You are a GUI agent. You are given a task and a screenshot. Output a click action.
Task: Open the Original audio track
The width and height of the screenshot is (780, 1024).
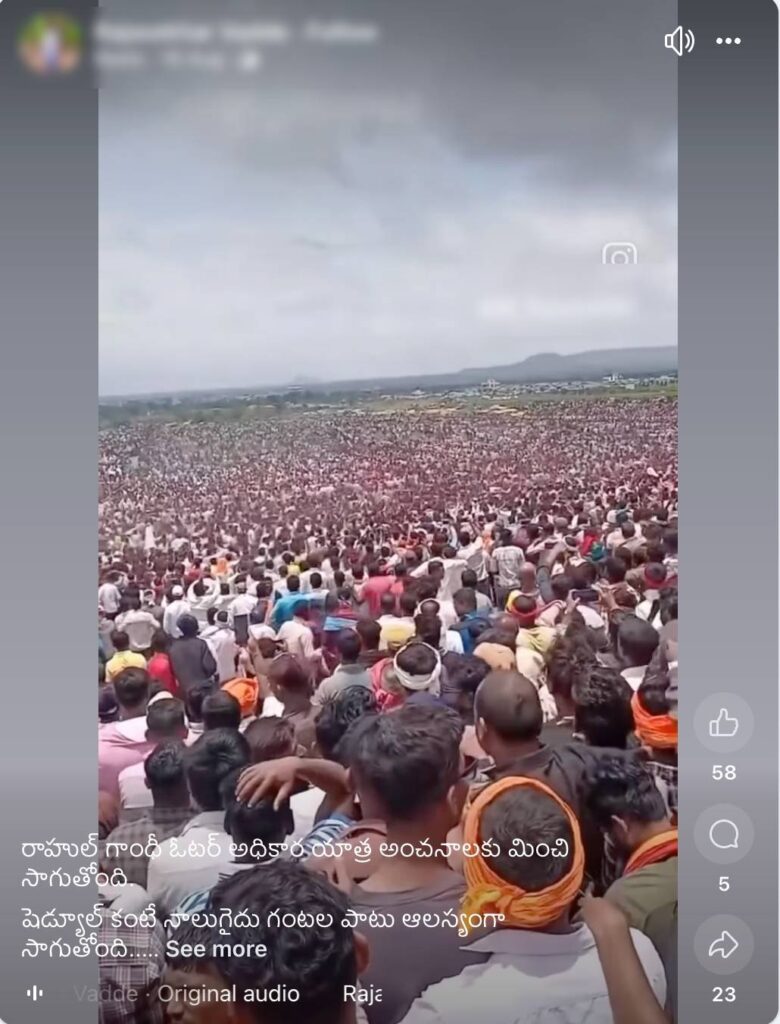pyautogui.click(x=228, y=993)
